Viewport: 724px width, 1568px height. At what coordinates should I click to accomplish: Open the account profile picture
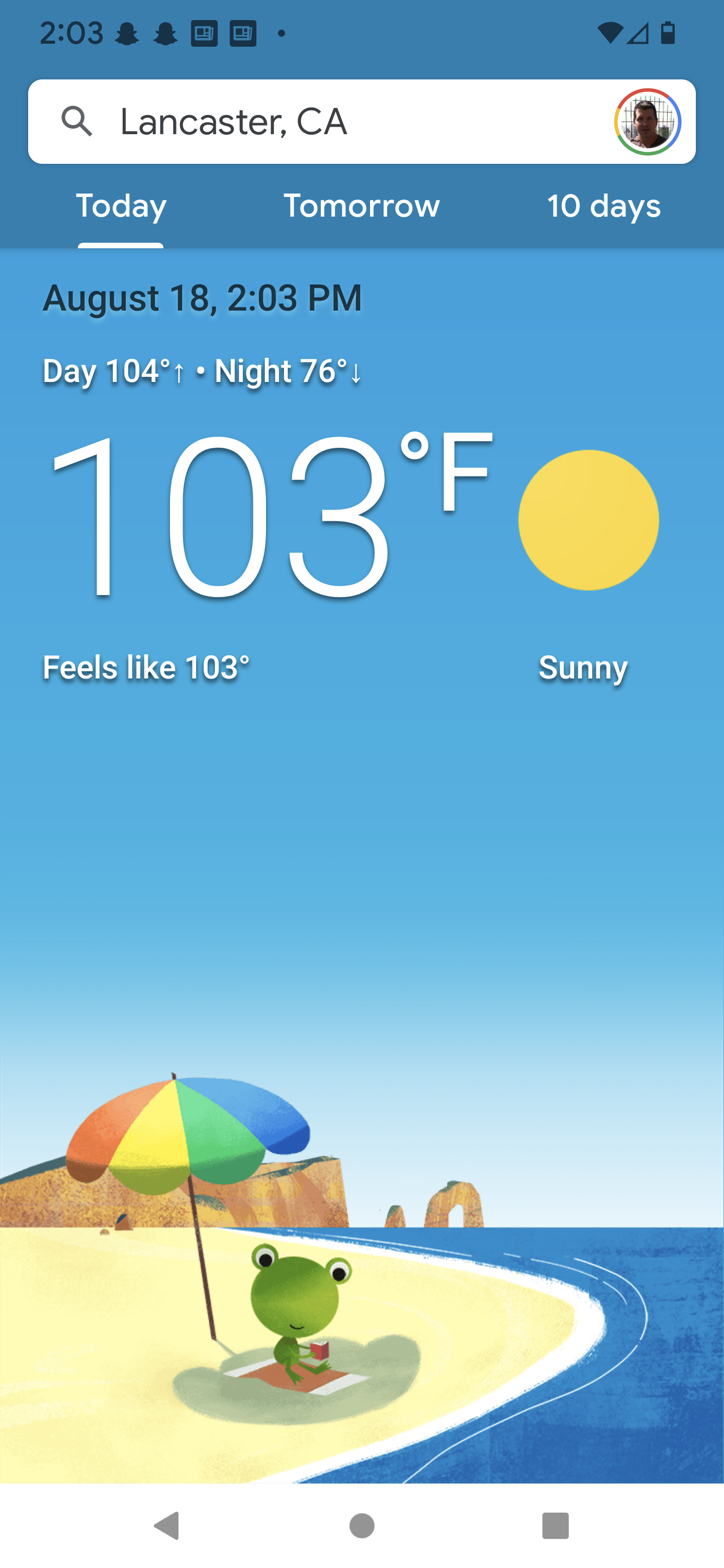(647, 122)
